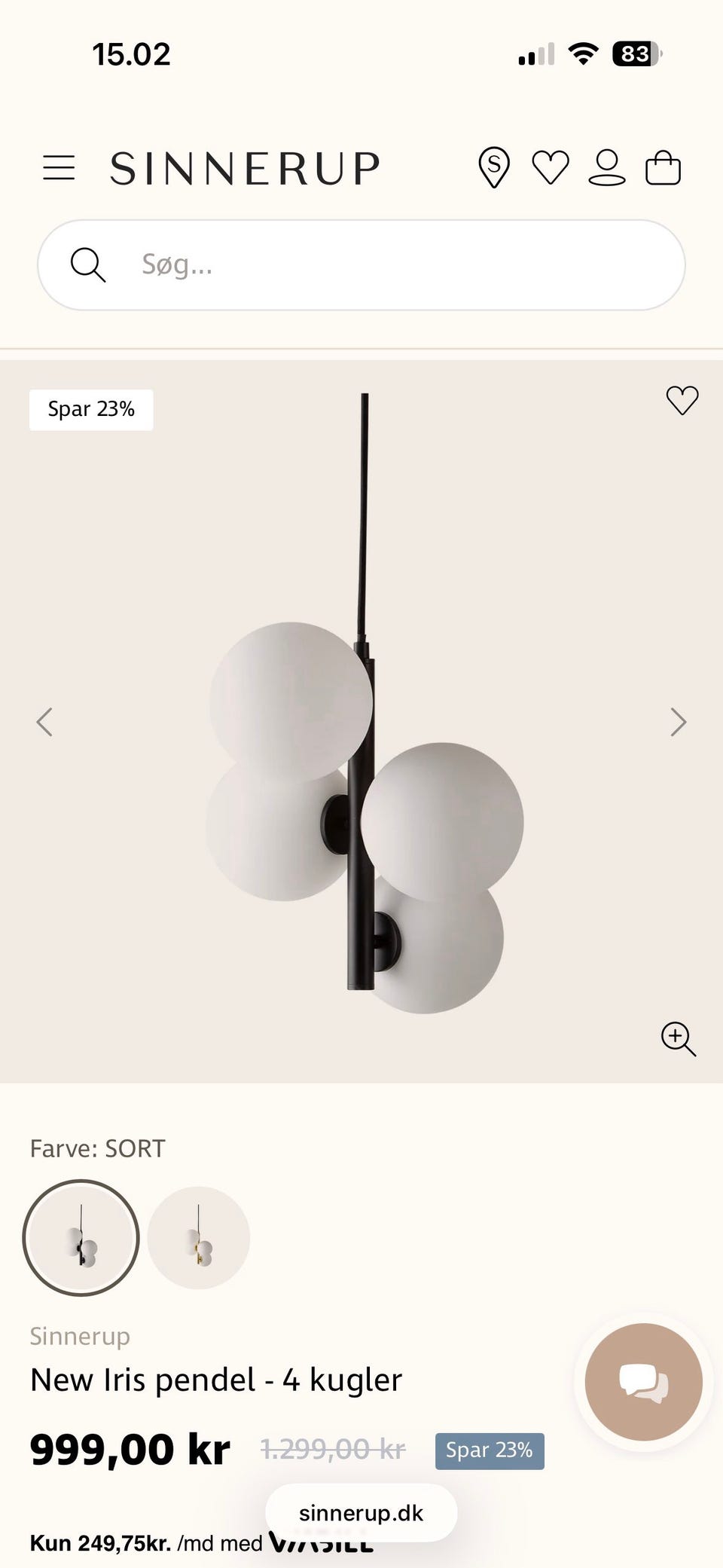Image resolution: width=723 pixels, height=1568 pixels.
Task: Enlarge product image with magnifier icon
Action: click(678, 1039)
